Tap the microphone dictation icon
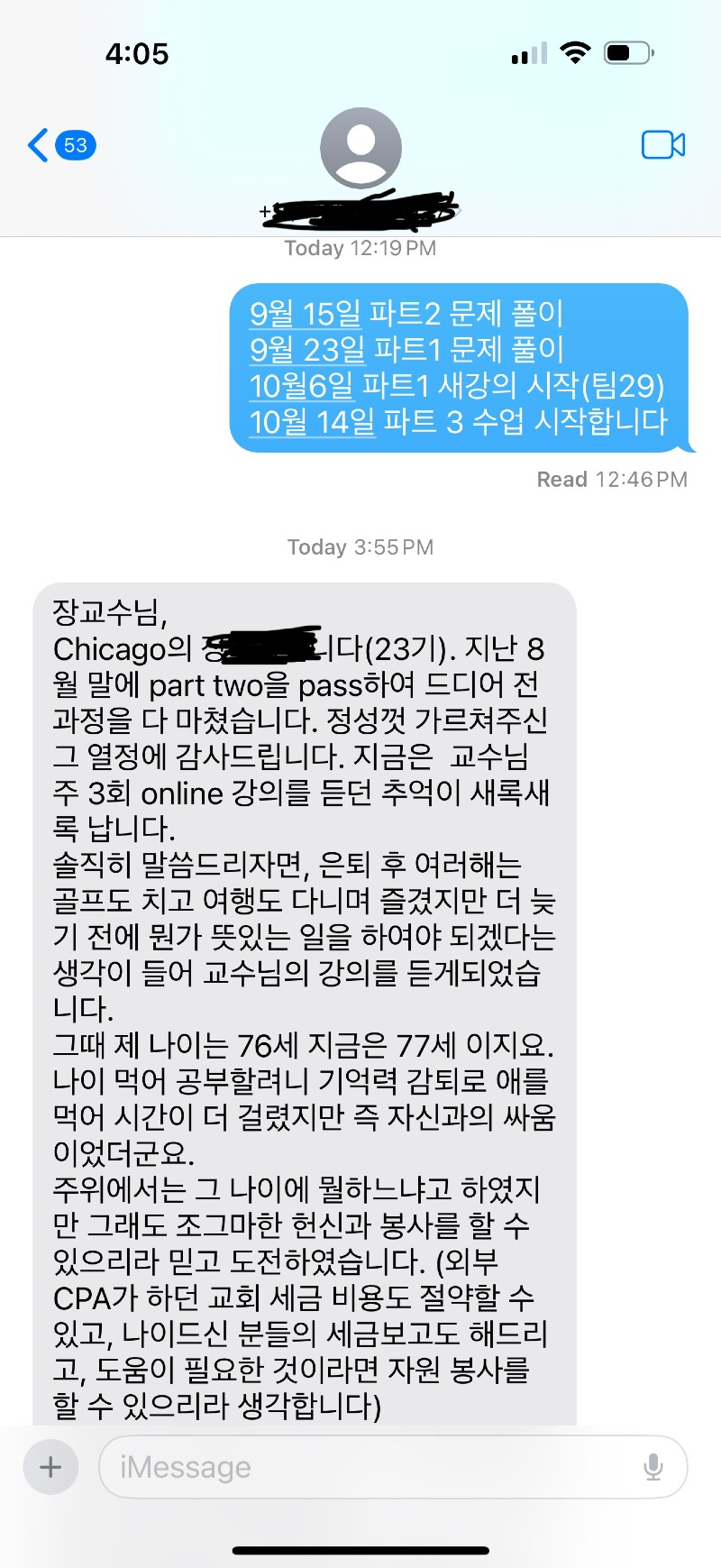This screenshot has height=1568, width=721. (653, 1467)
